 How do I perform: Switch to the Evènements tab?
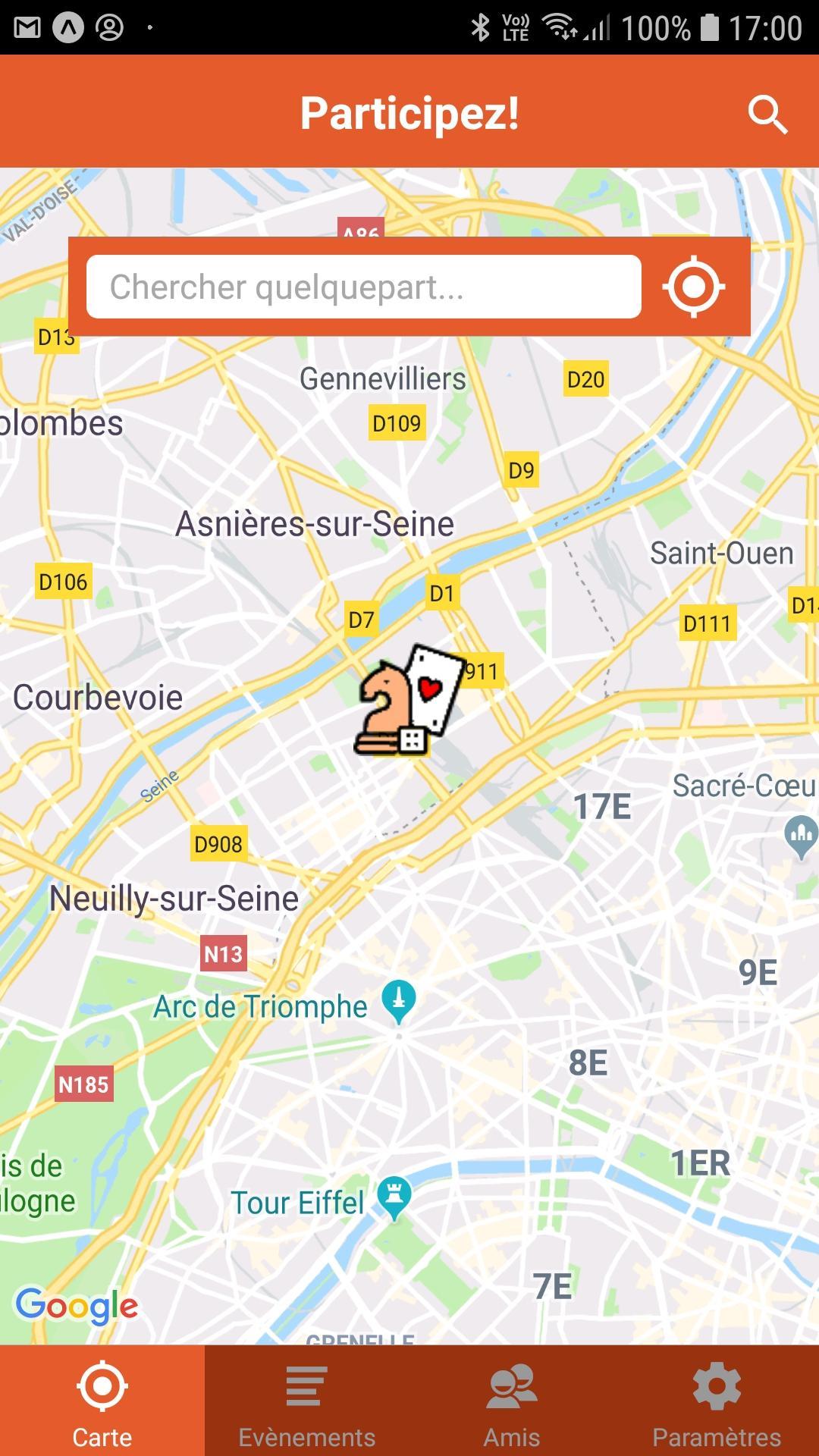pos(306,1401)
